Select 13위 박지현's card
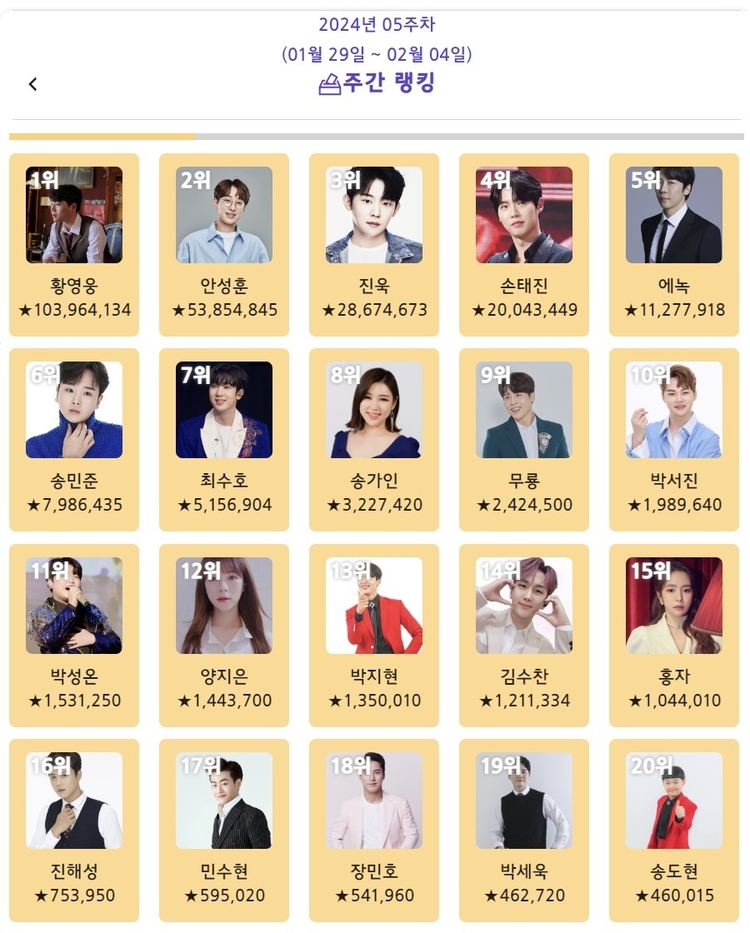The width and height of the screenshot is (750, 933). [374, 634]
